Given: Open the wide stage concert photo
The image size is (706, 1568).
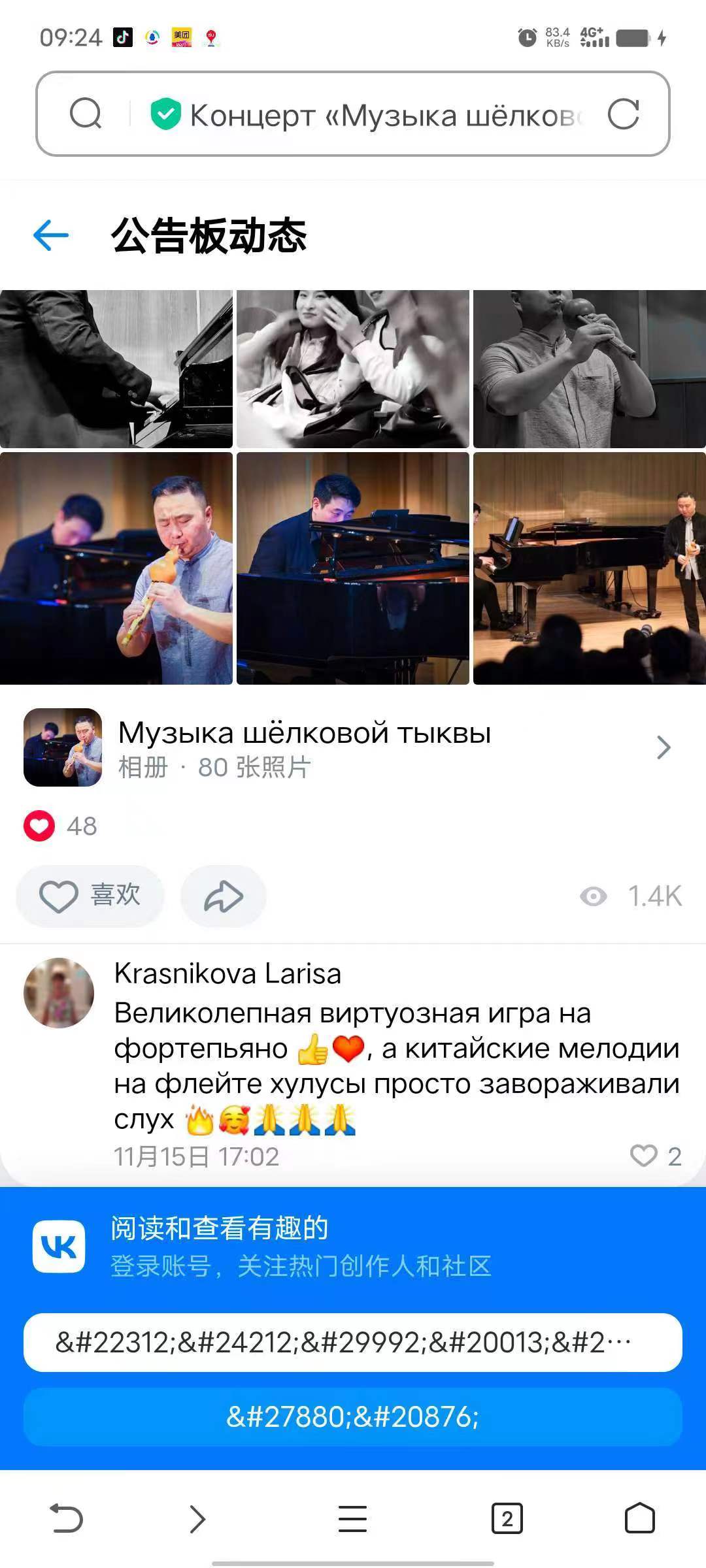Looking at the screenshot, I should (589, 568).
